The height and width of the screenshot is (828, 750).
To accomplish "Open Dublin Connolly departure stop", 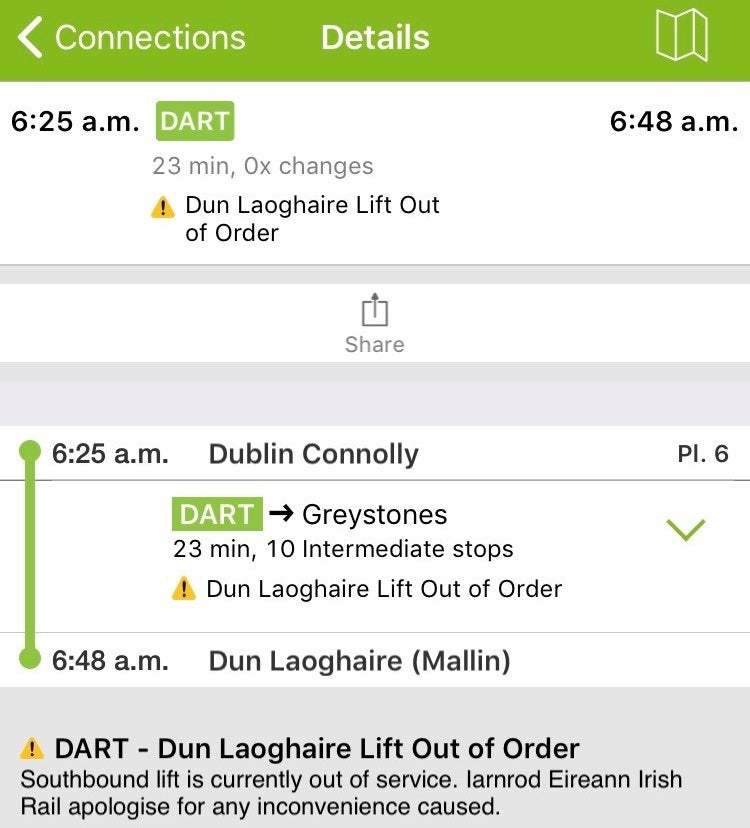I will pos(313,454).
